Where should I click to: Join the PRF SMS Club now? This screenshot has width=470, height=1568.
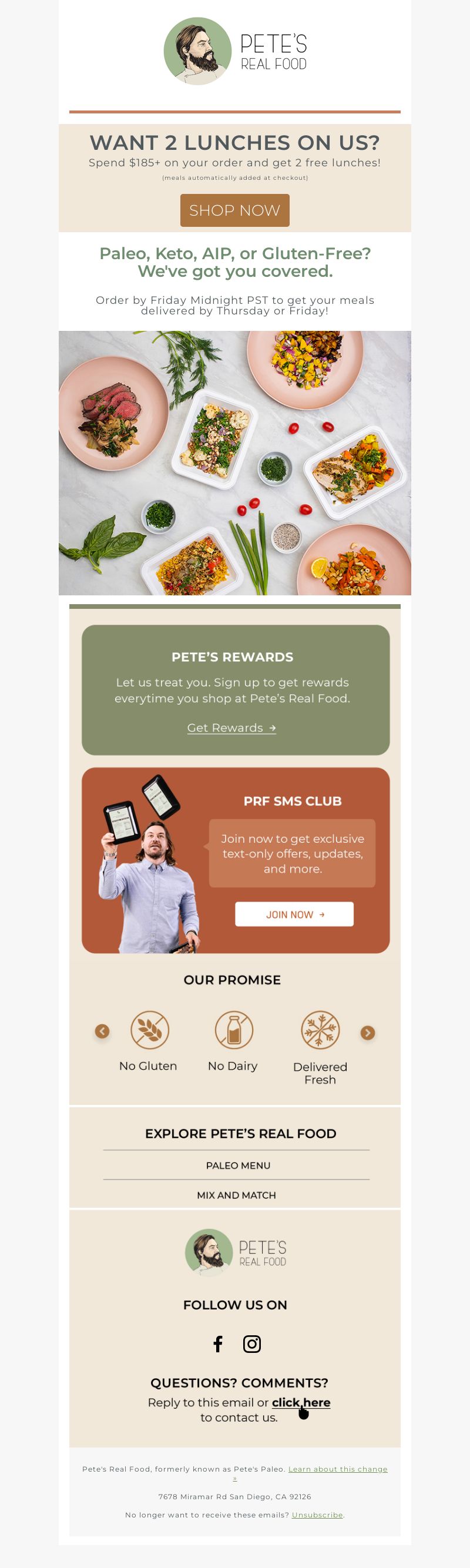294,914
